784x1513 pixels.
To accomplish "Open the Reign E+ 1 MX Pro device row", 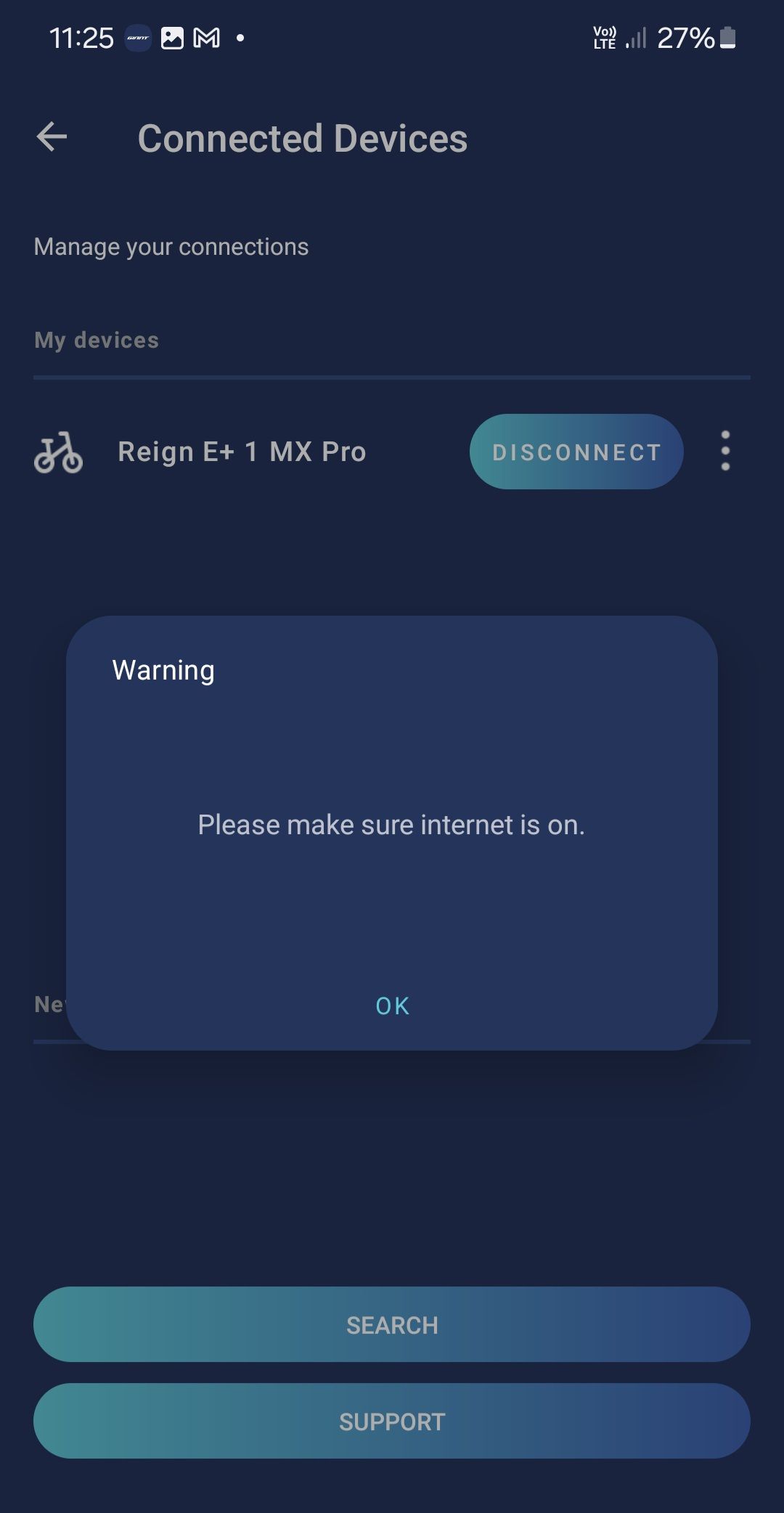I will click(242, 452).
